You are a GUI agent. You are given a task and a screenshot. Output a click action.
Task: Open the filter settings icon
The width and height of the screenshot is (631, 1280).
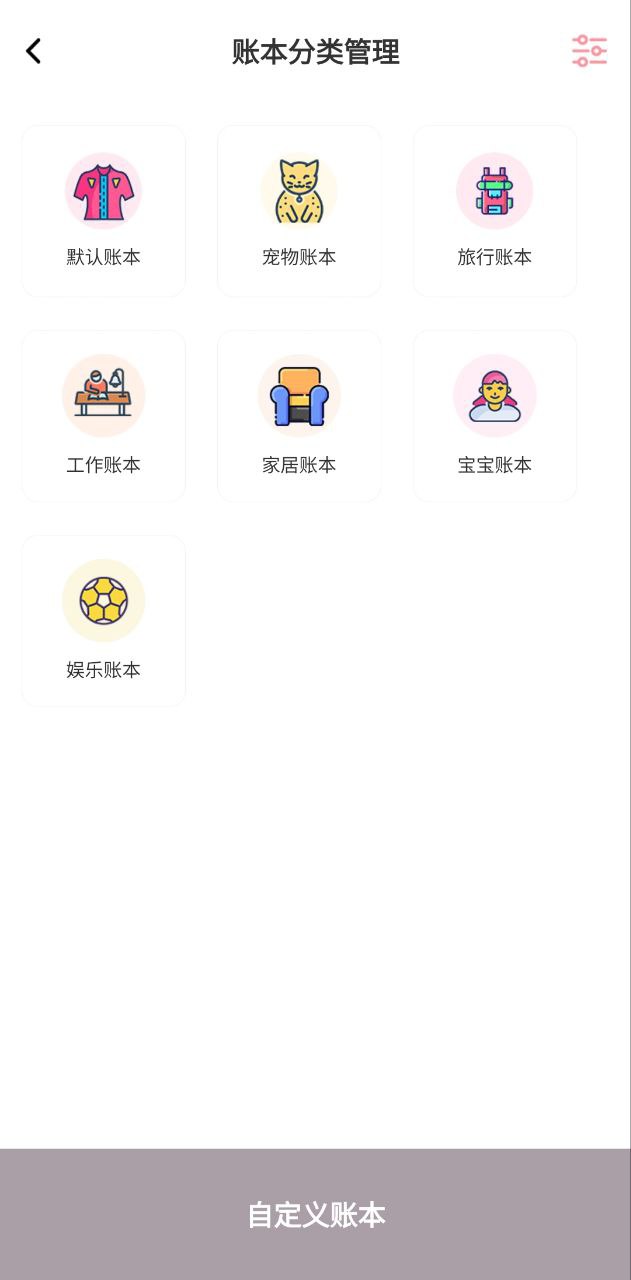point(589,51)
